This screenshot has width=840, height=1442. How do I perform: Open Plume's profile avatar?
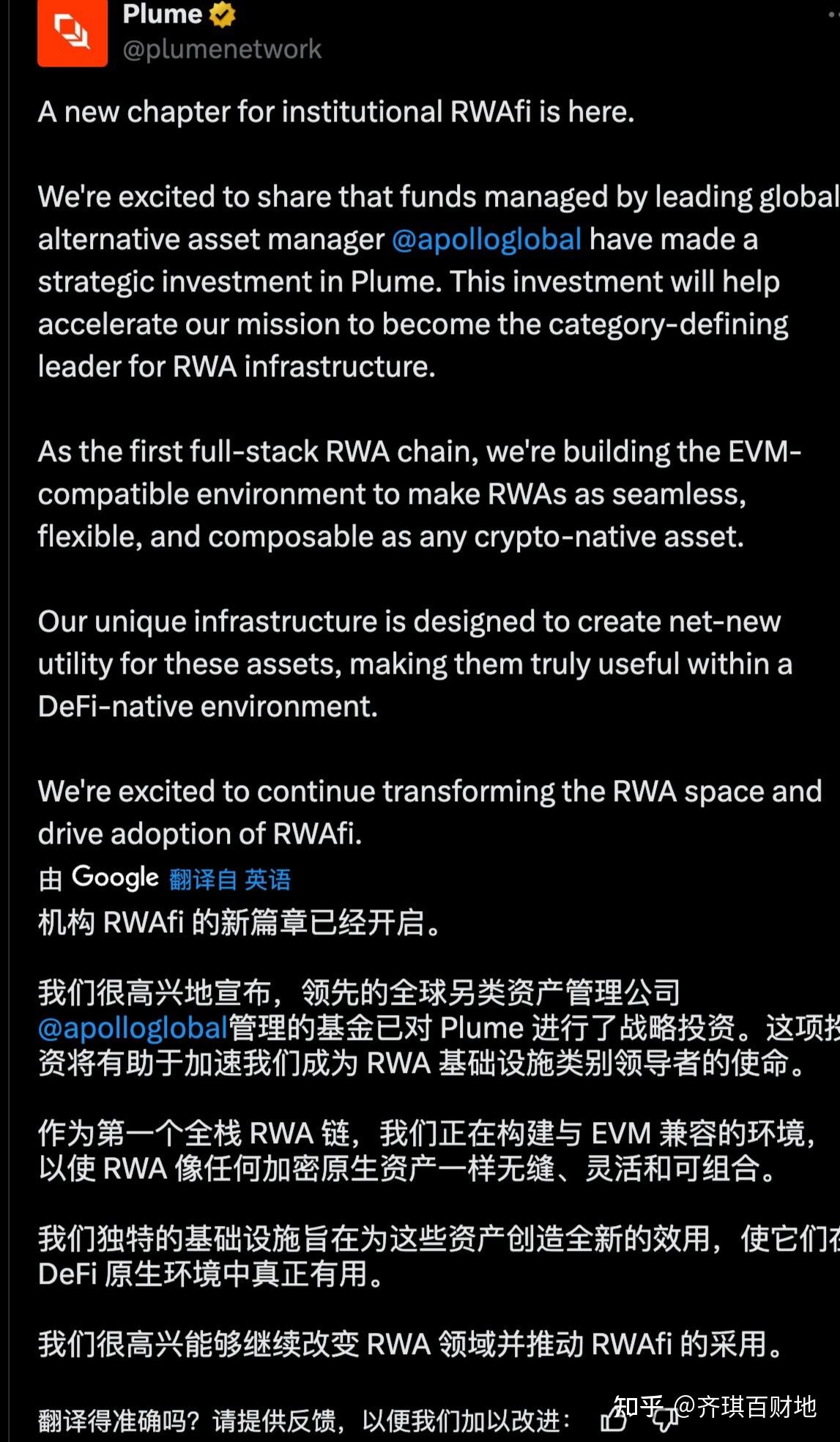point(73,32)
